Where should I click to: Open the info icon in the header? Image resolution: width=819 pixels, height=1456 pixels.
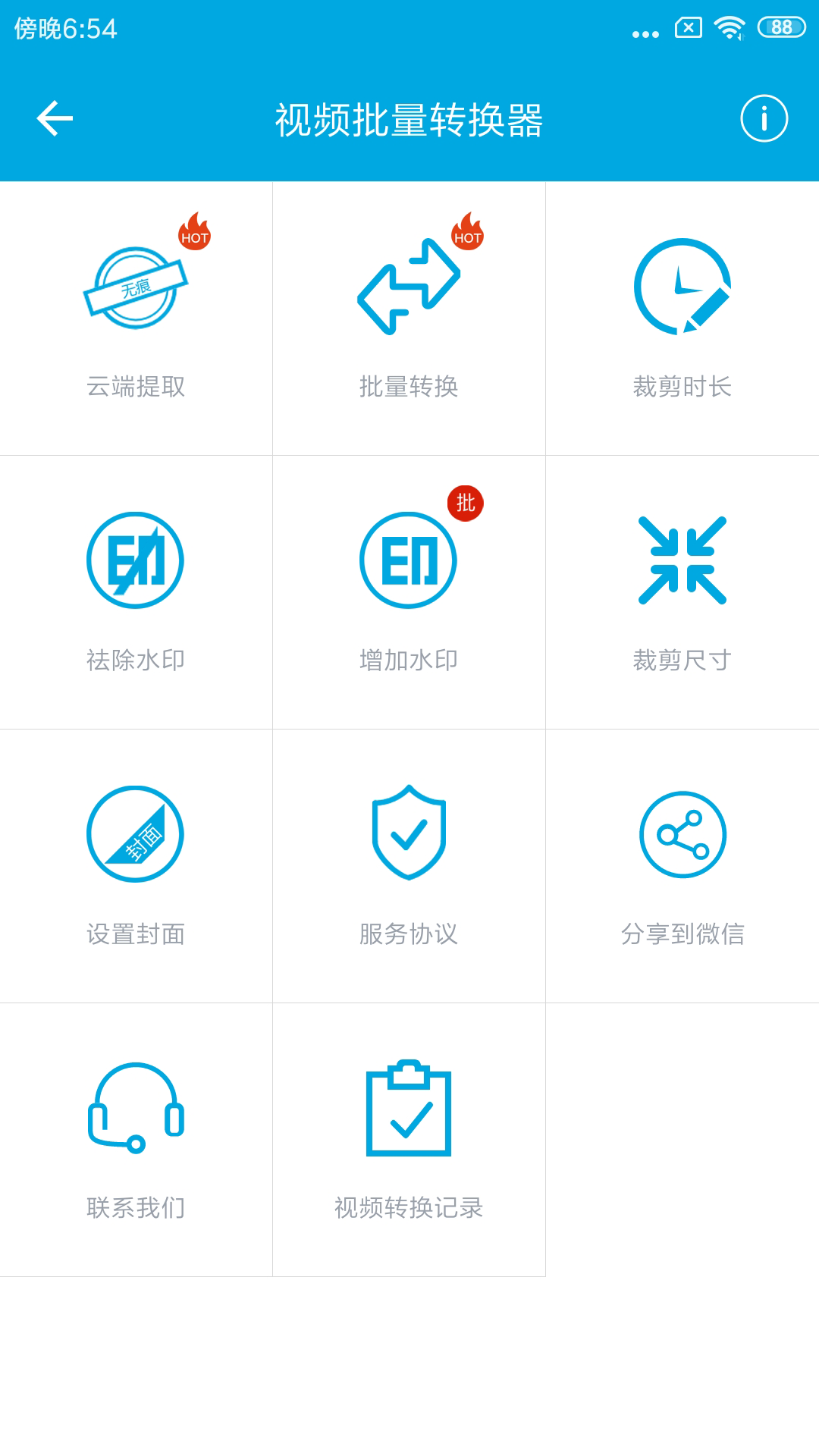[764, 118]
